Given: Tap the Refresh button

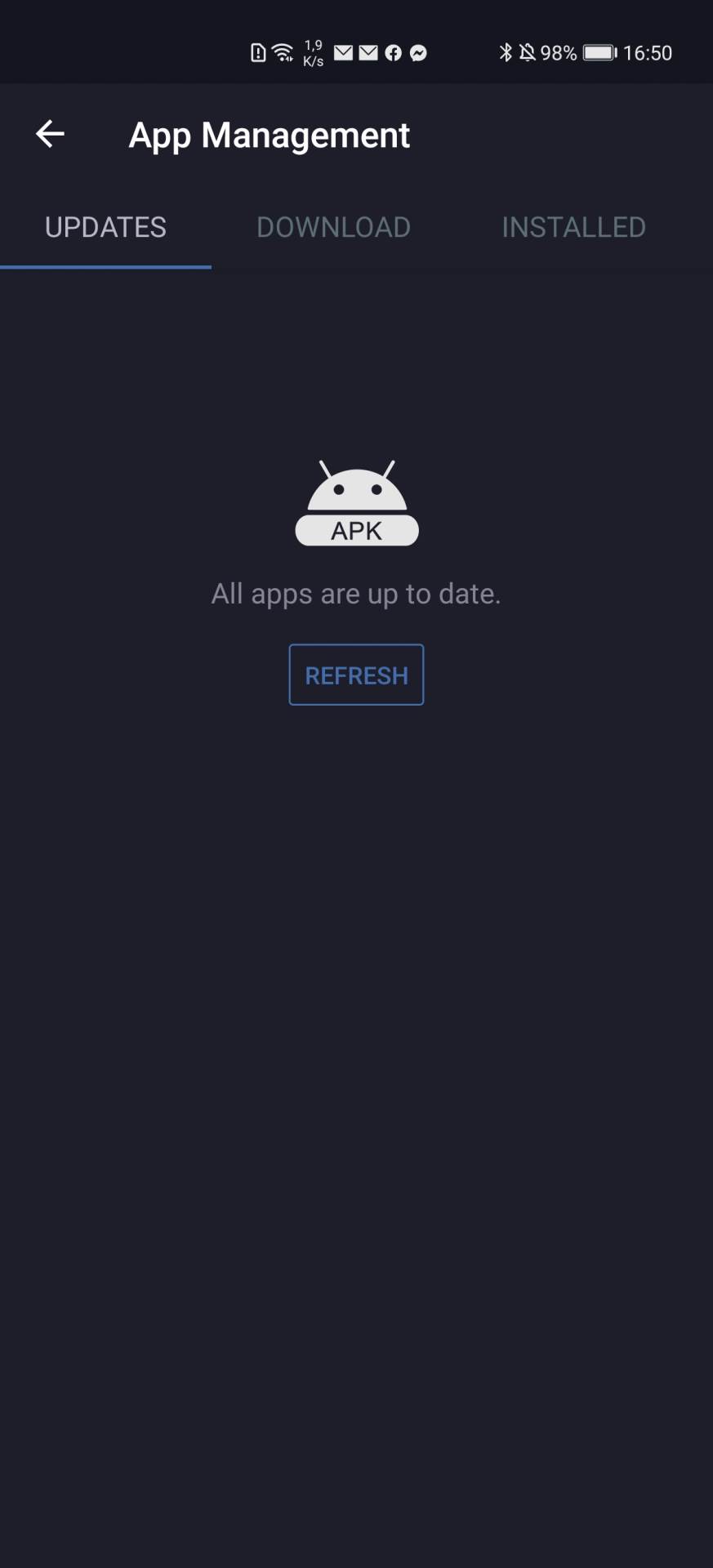Looking at the screenshot, I should click(356, 675).
